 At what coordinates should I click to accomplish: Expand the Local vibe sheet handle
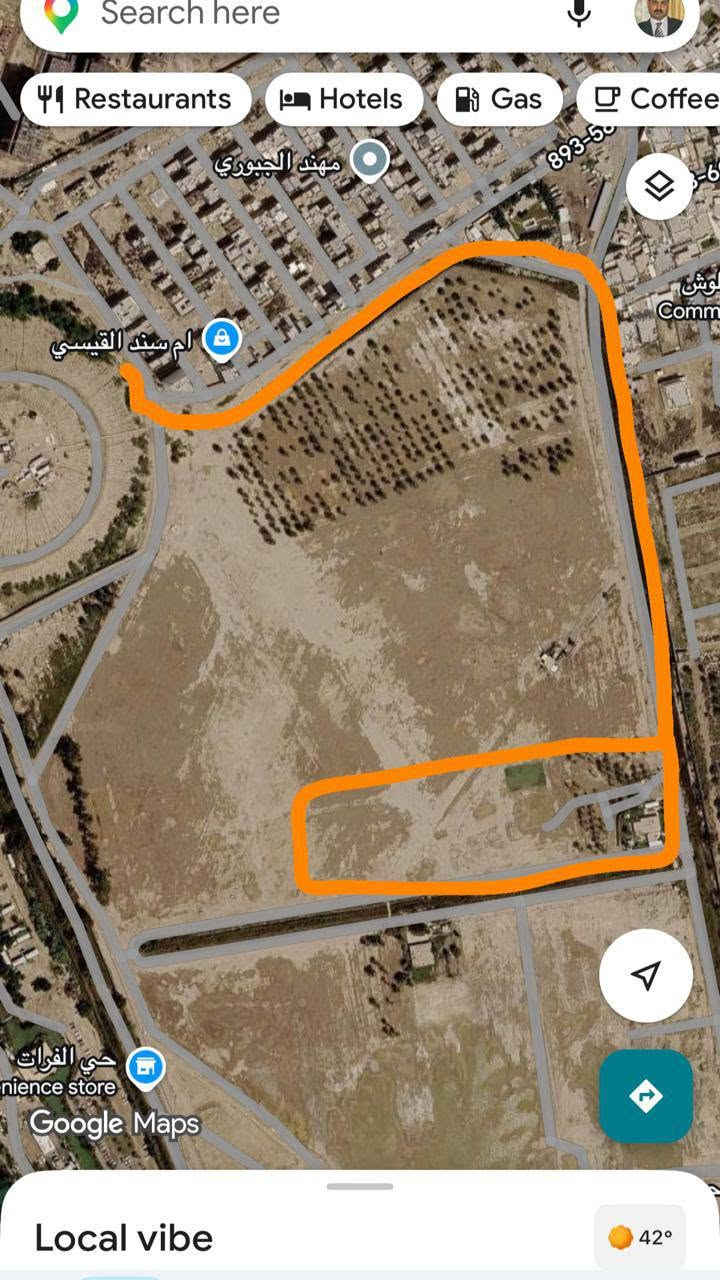coord(360,1186)
